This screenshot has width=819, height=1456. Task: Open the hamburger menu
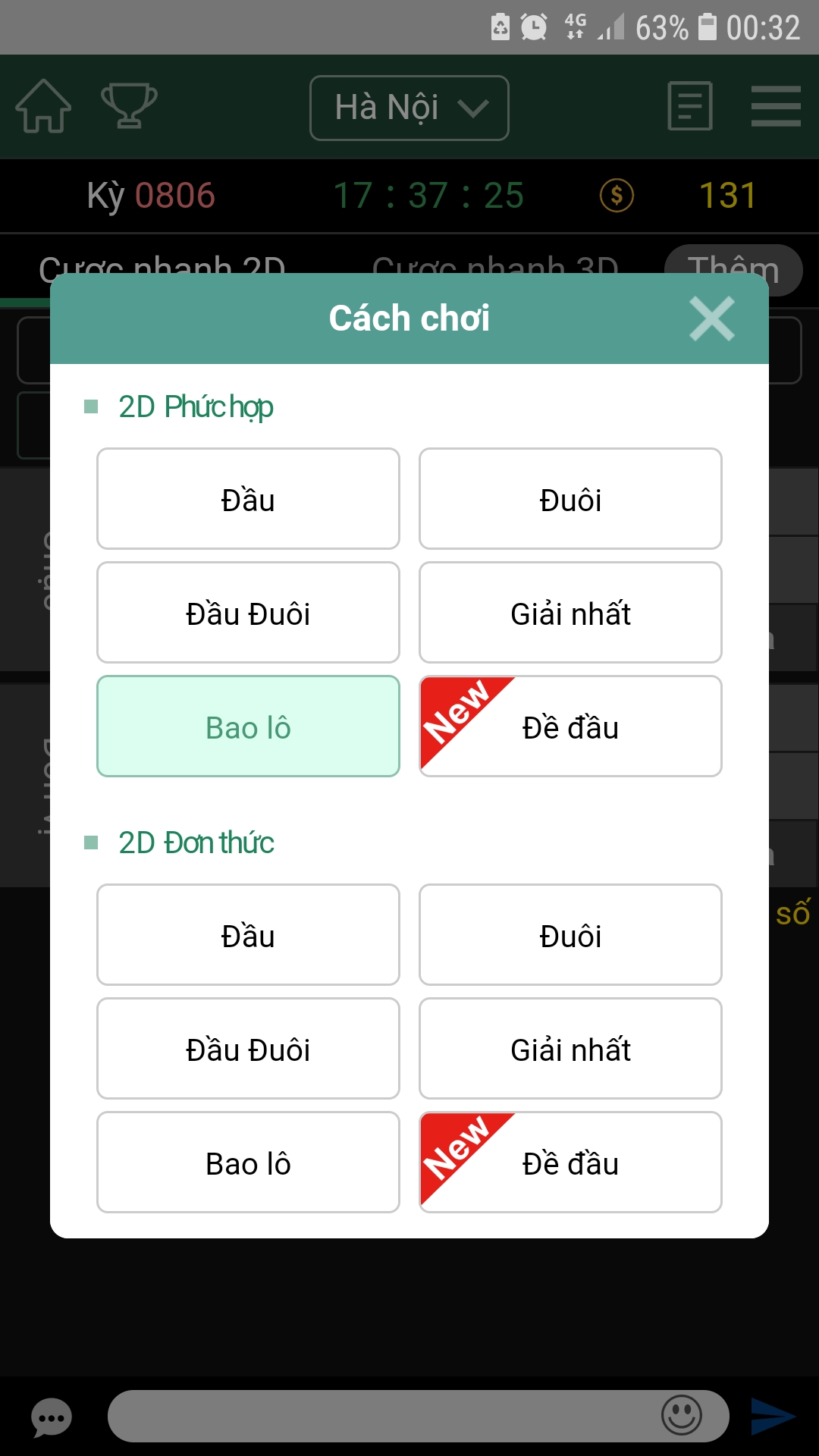(776, 106)
